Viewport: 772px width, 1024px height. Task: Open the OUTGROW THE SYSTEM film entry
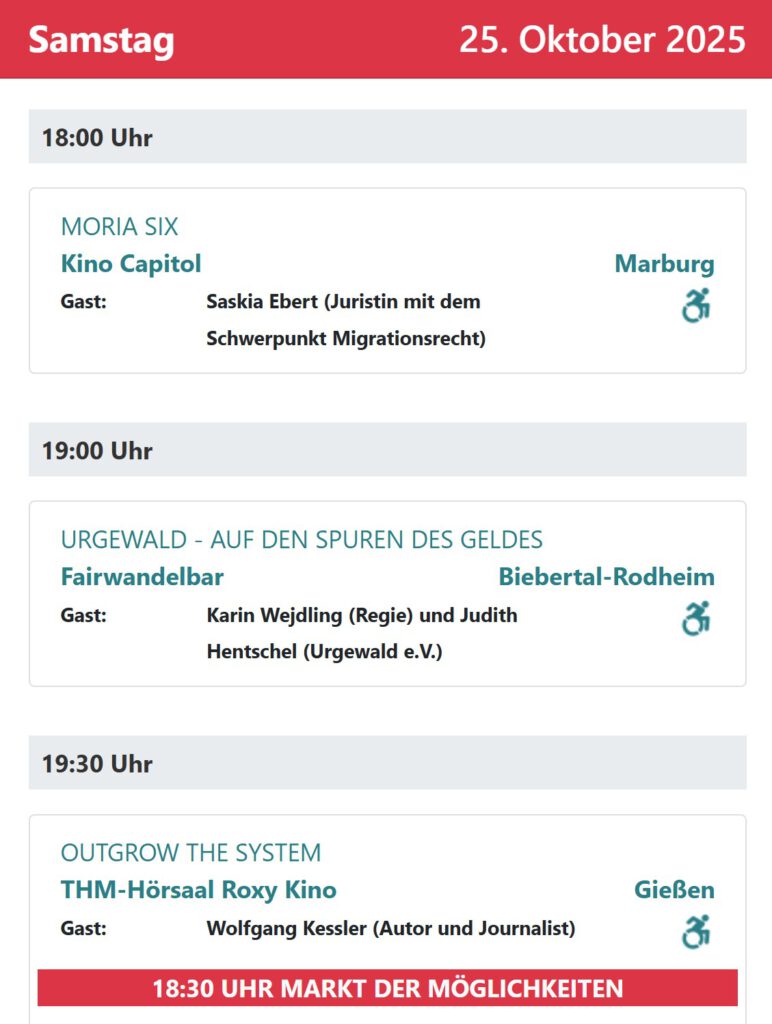(x=191, y=853)
